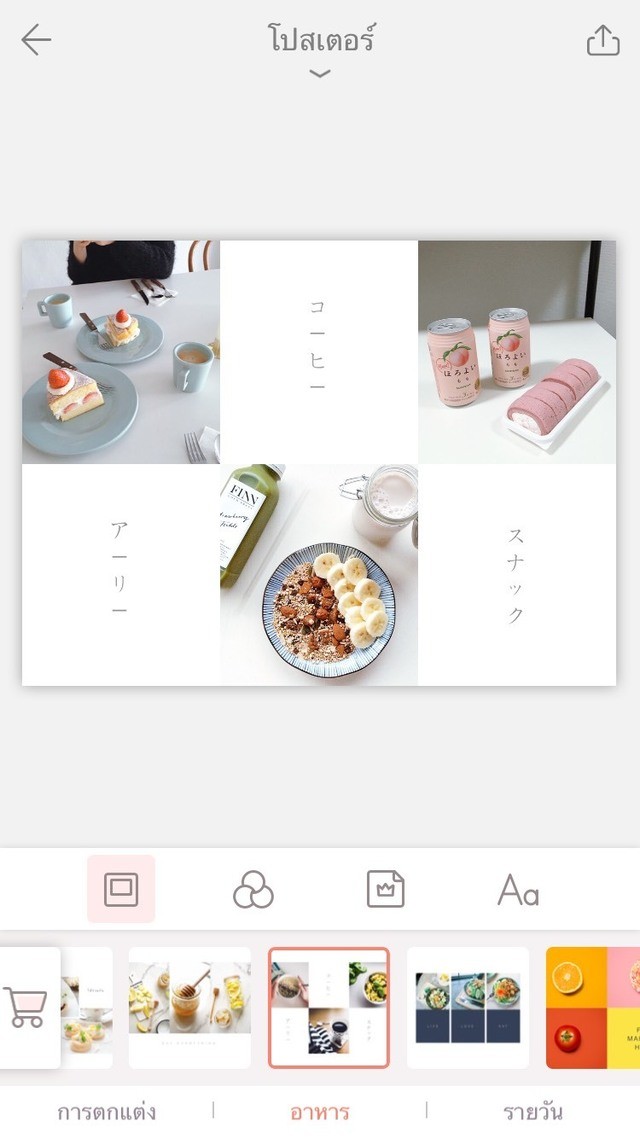
Task: Switch to the การตกแต่ง category
Action: (x=106, y=1112)
